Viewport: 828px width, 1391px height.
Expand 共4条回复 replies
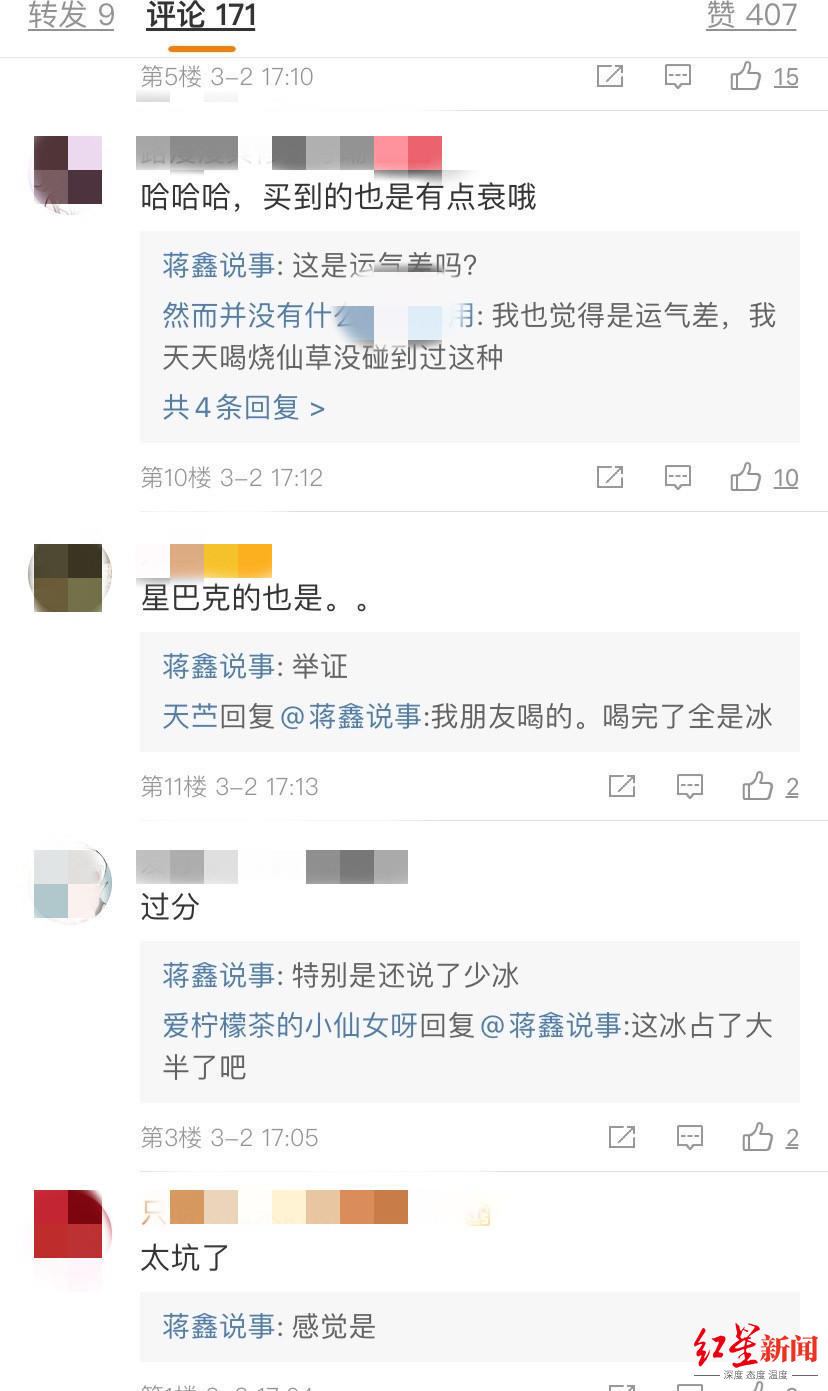(x=243, y=407)
